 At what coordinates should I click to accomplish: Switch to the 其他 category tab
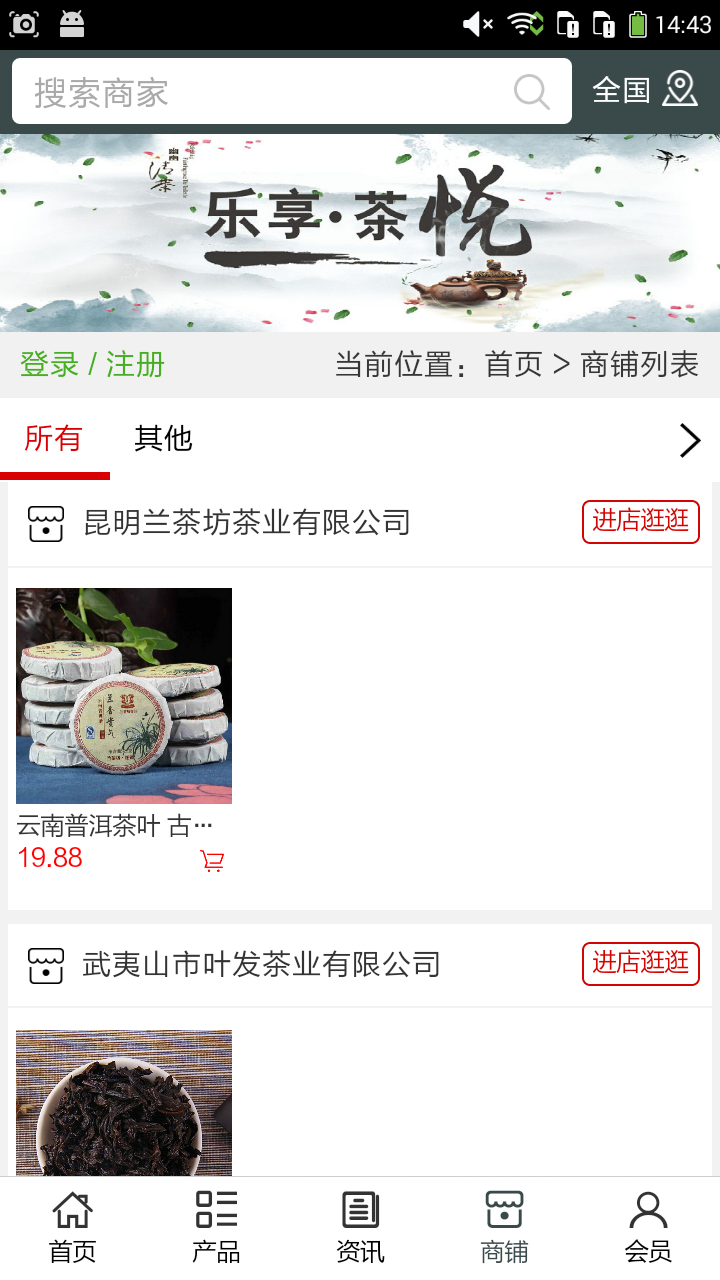click(x=163, y=439)
